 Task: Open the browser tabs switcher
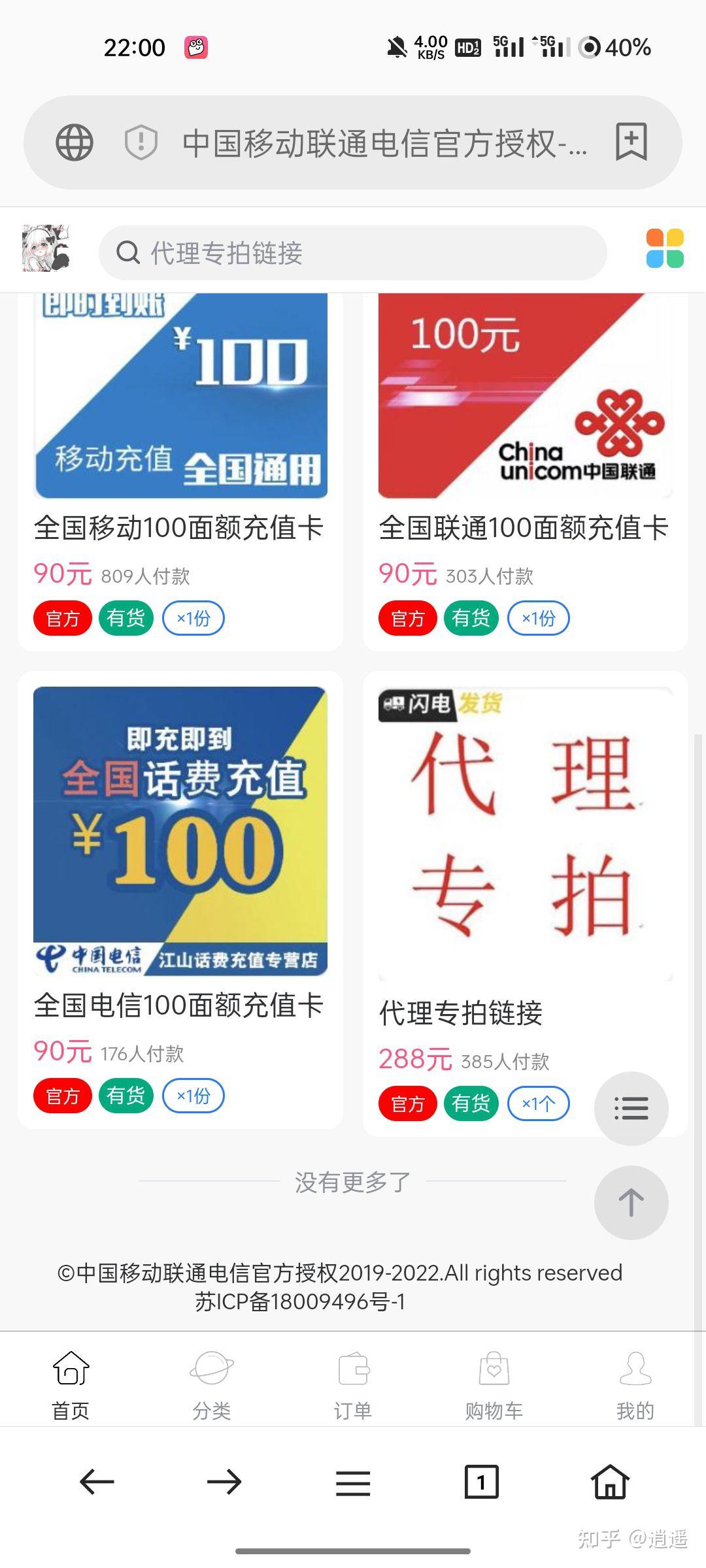(481, 1482)
